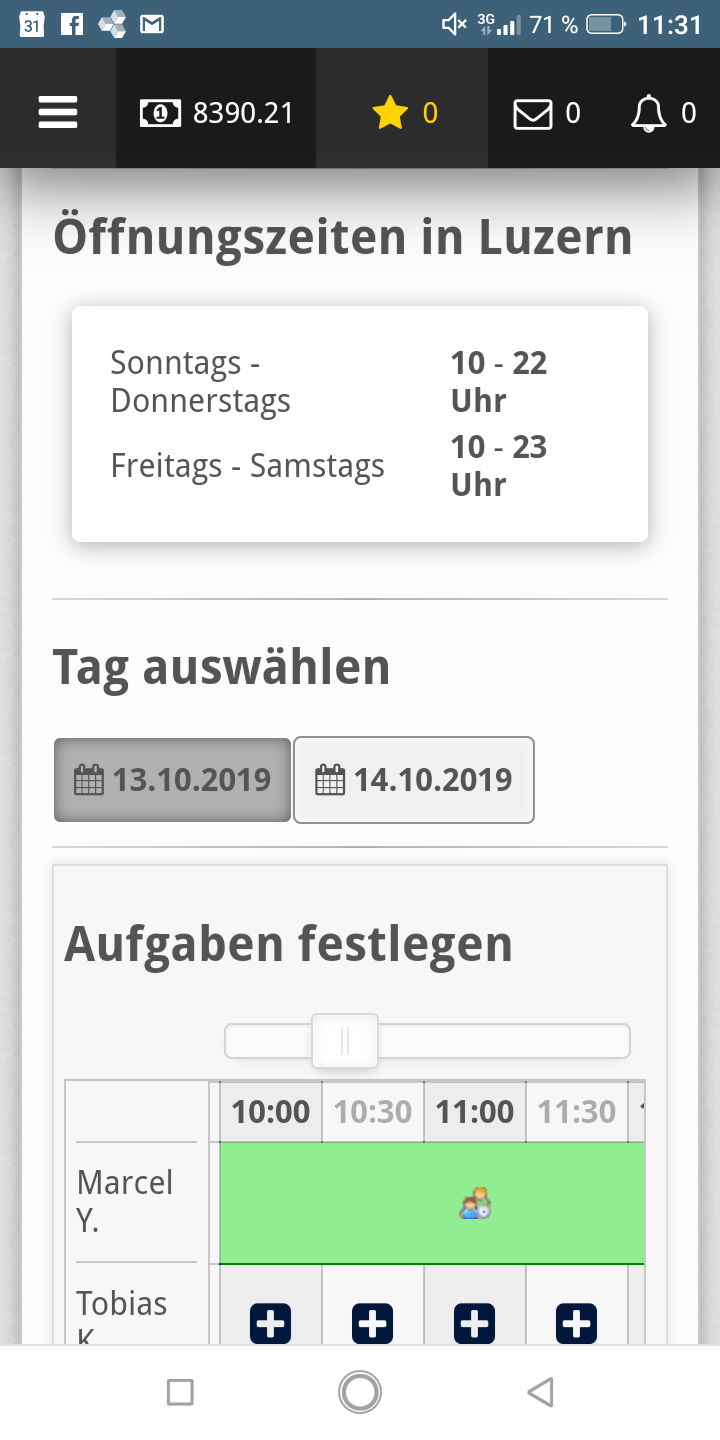720x1440 pixels.
Task: Open the hamburger menu
Action: pos(58,112)
